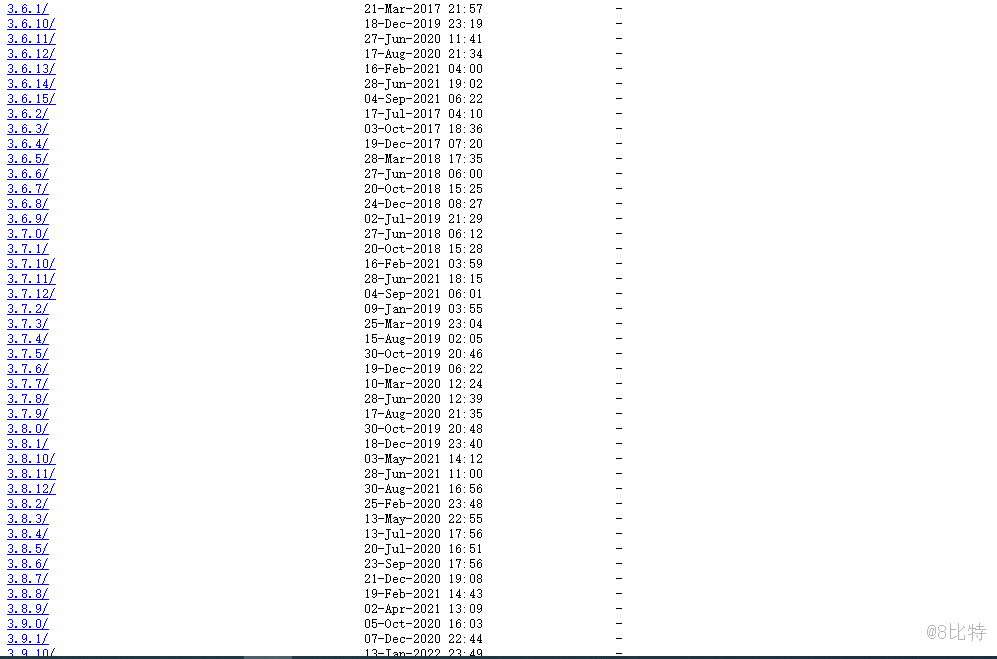Go to the 3.7.9/ folder
Image resolution: width=997 pixels, height=659 pixels.
27,414
